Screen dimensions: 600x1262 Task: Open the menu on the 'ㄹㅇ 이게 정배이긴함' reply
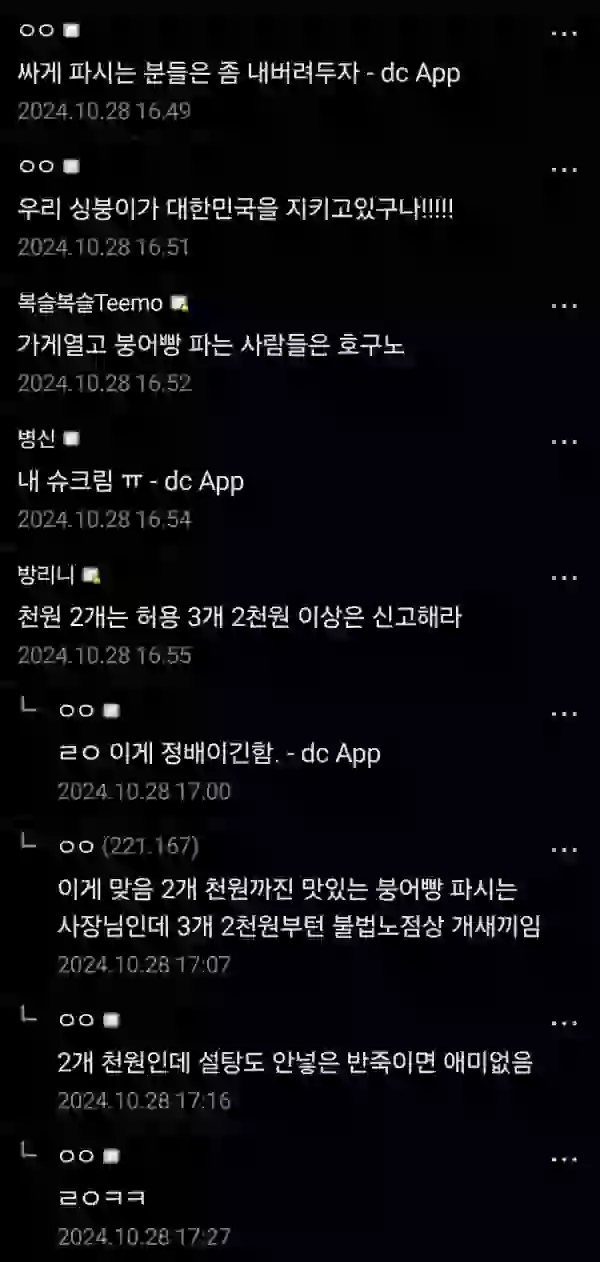point(564,714)
